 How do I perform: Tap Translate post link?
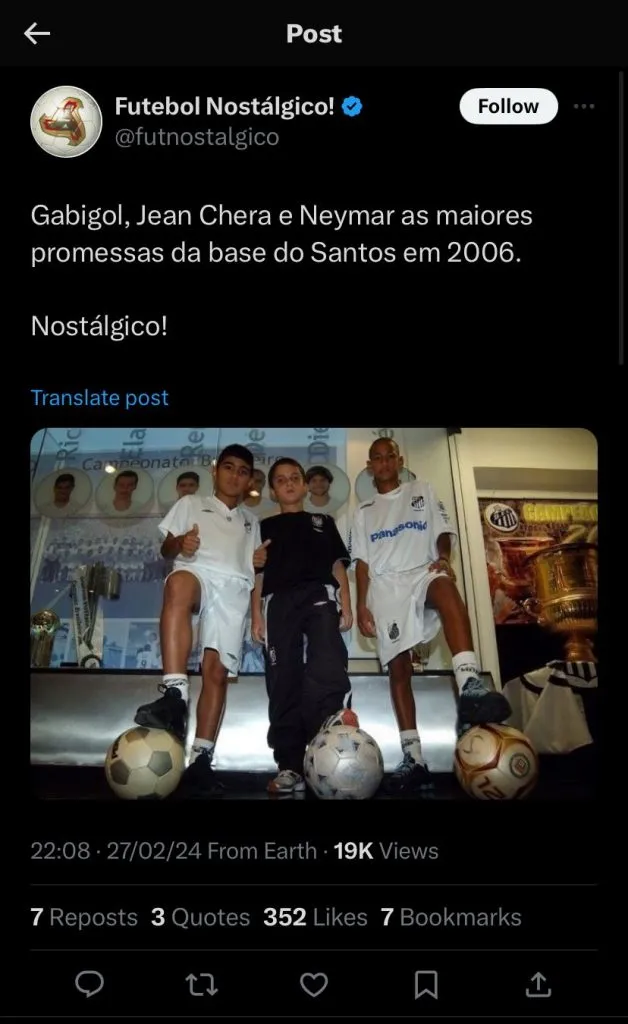click(x=99, y=397)
